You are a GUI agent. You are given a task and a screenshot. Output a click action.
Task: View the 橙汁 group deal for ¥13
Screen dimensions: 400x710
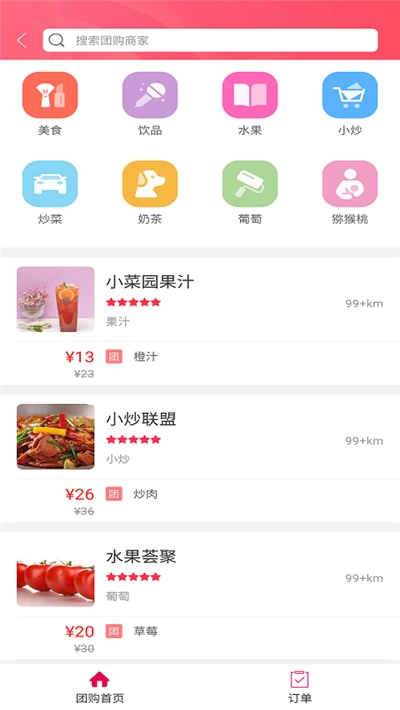(x=200, y=363)
